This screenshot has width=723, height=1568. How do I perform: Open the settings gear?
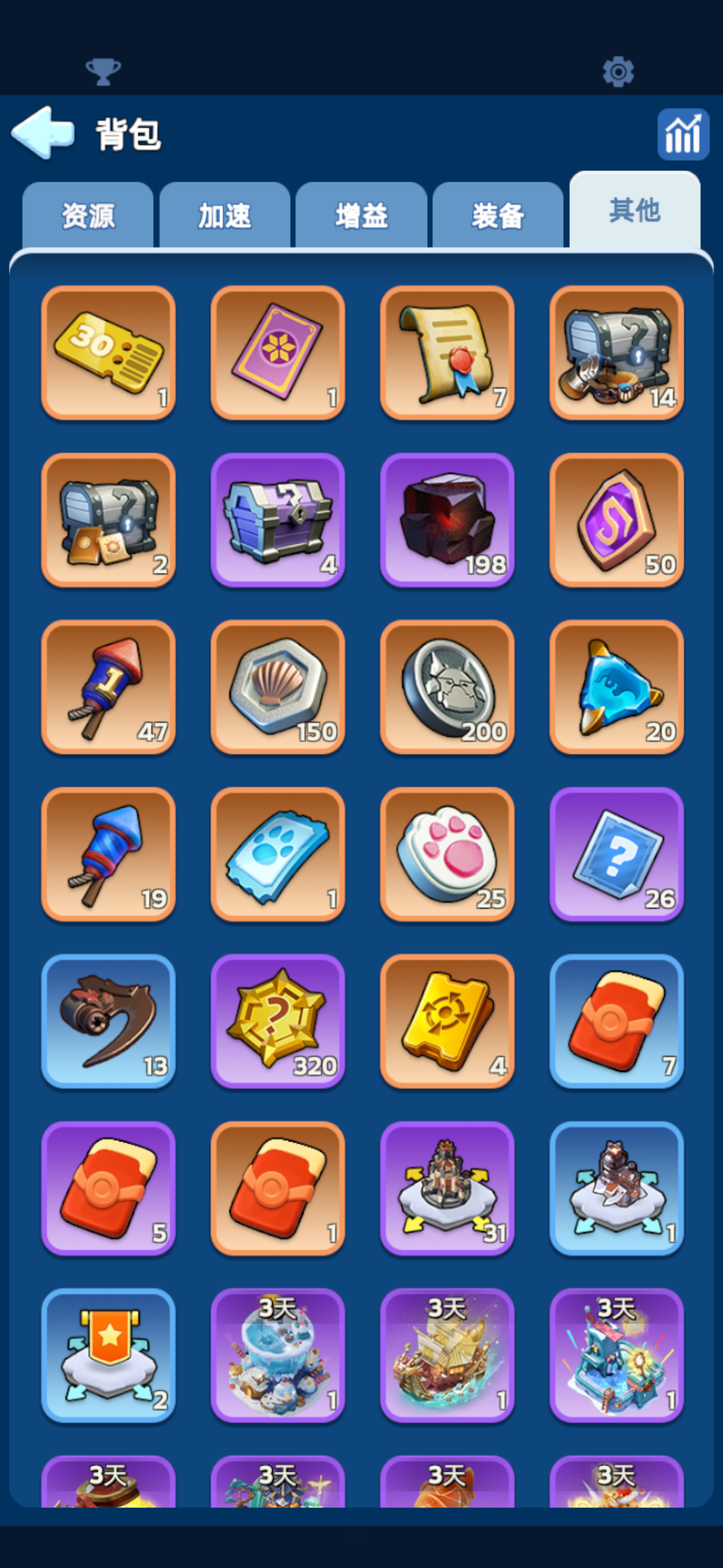pyautogui.click(x=618, y=72)
